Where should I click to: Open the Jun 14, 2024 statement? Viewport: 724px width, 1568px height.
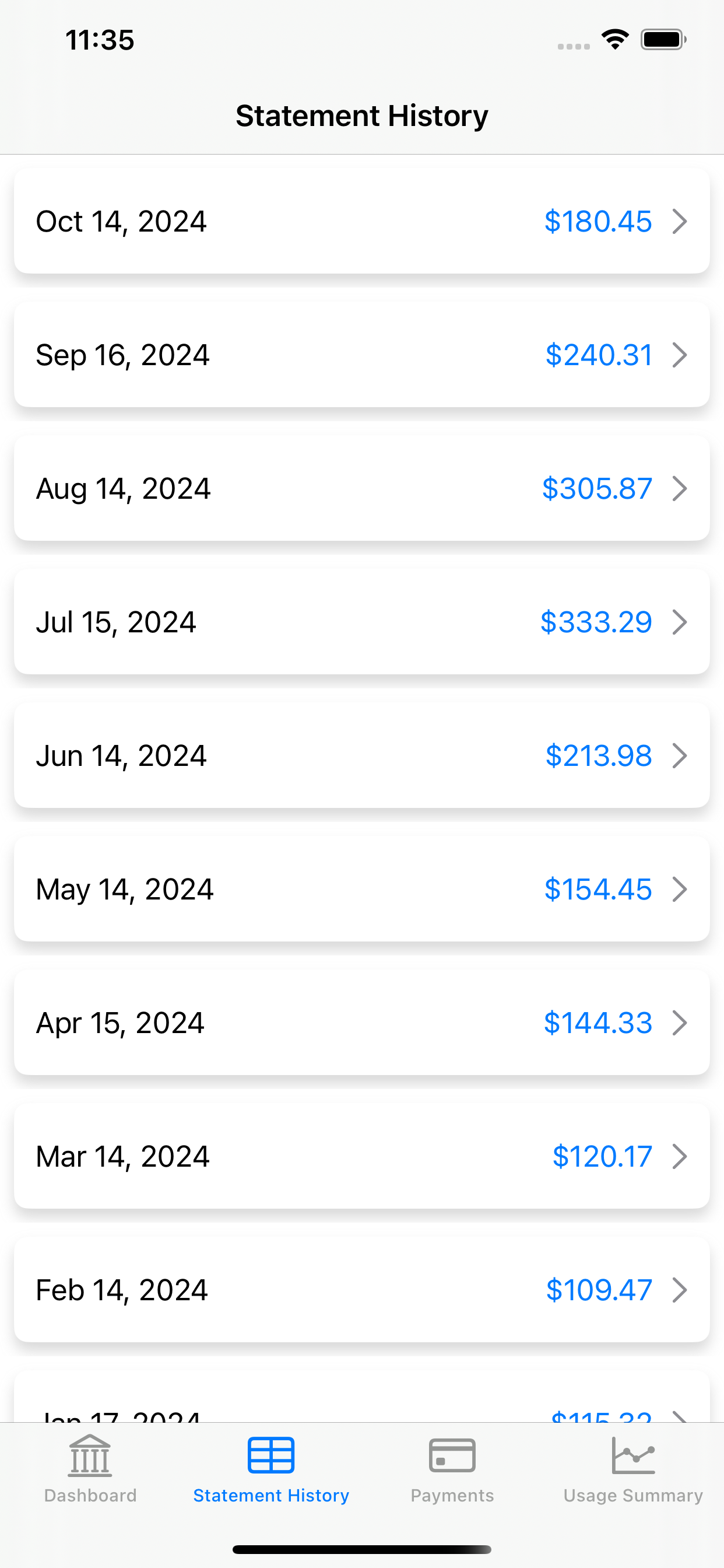tap(362, 755)
